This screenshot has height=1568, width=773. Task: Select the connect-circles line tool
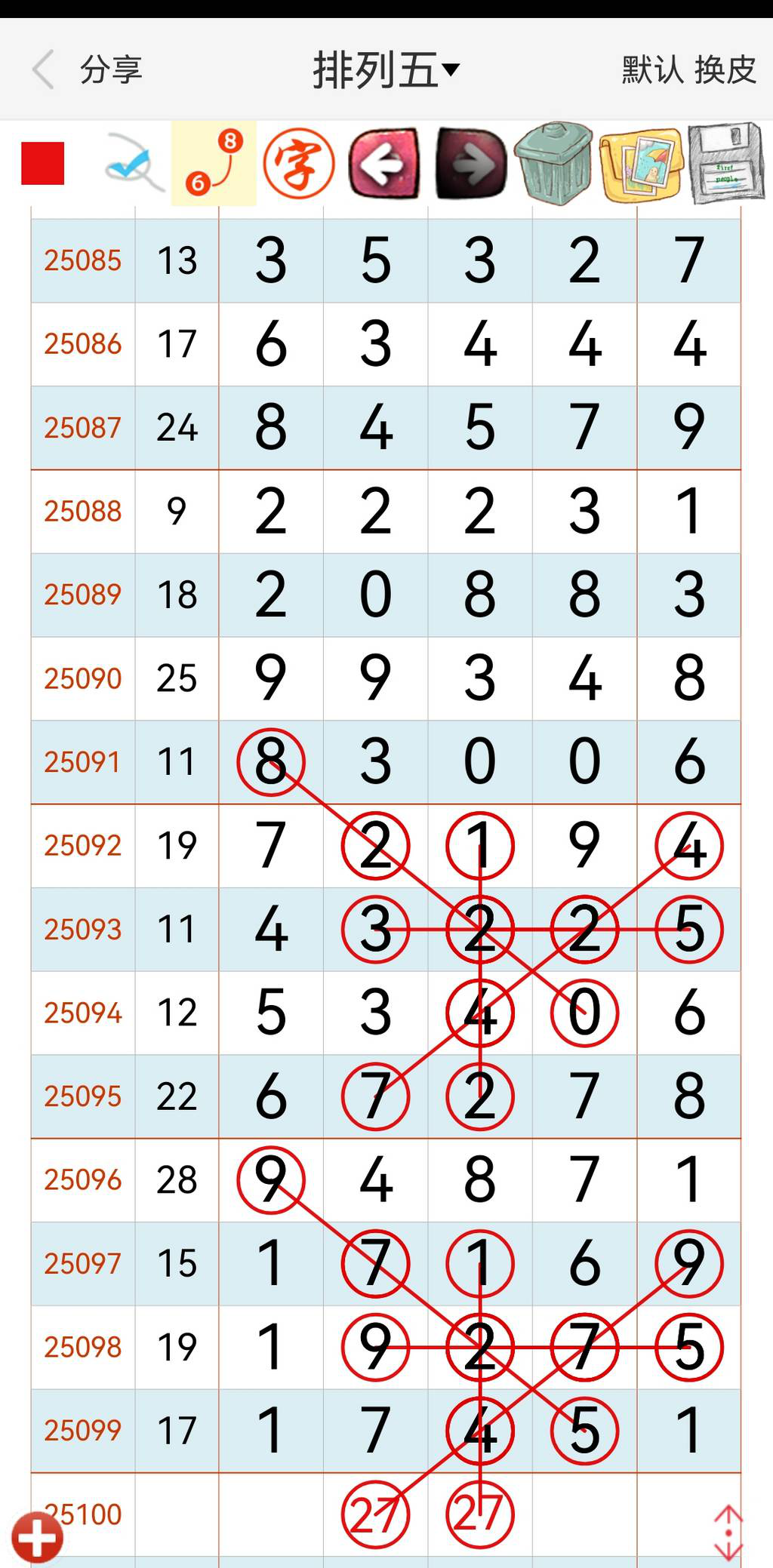[214, 163]
